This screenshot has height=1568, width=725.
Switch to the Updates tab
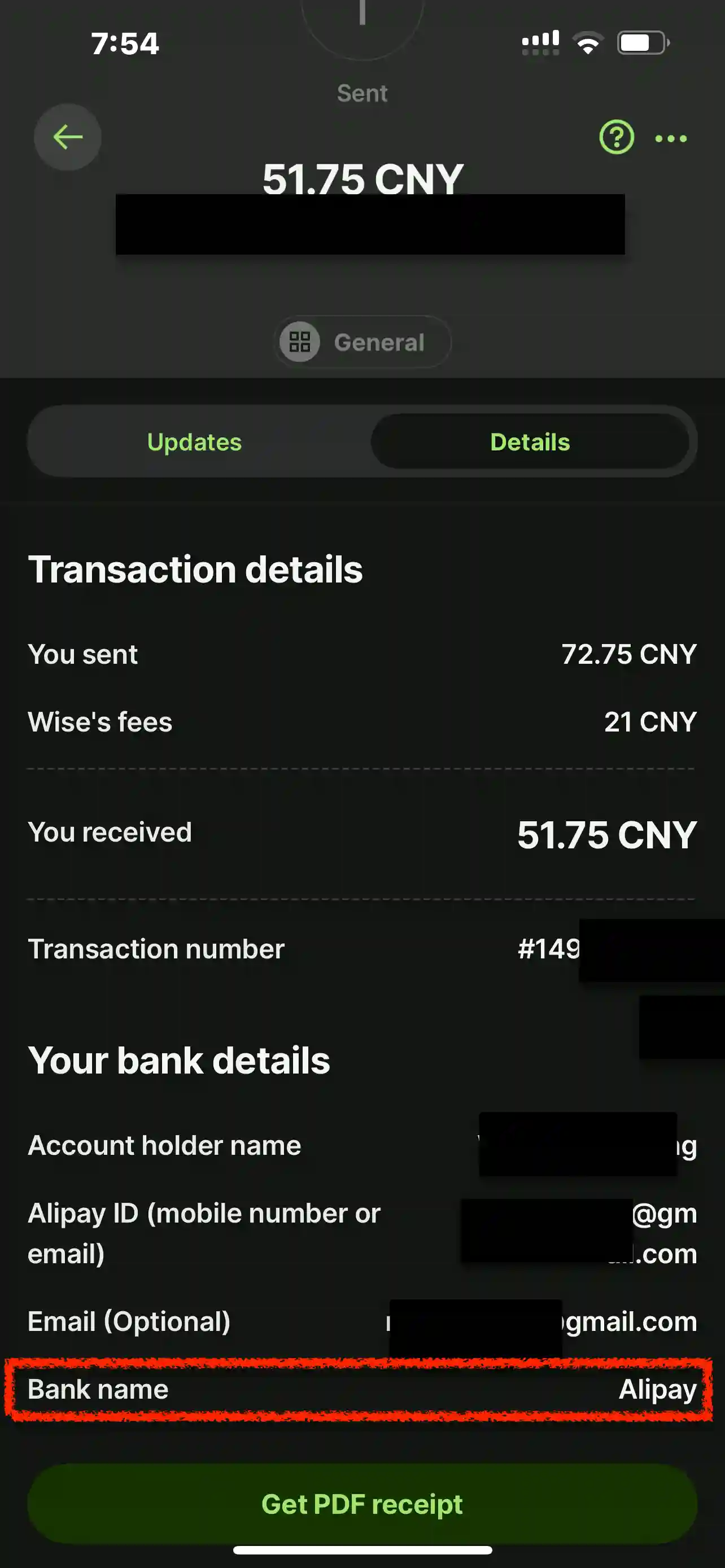(x=194, y=442)
